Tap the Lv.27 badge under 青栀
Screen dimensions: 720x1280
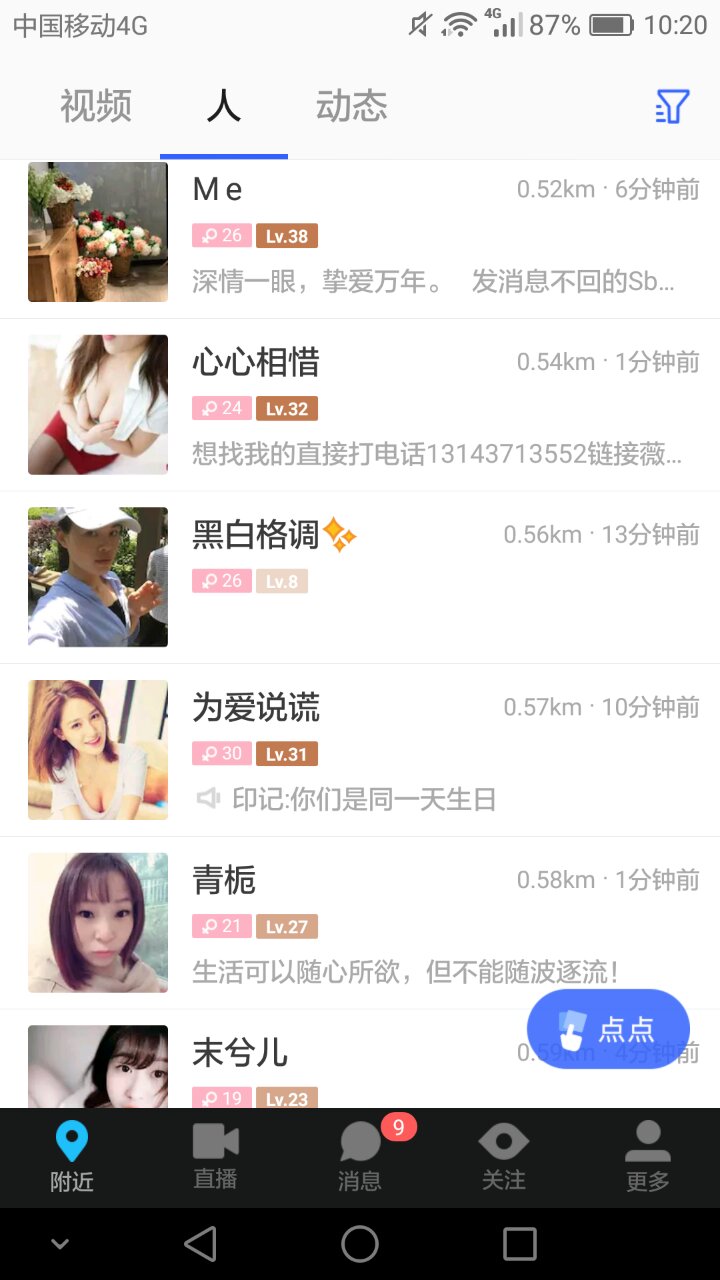[288, 926]
